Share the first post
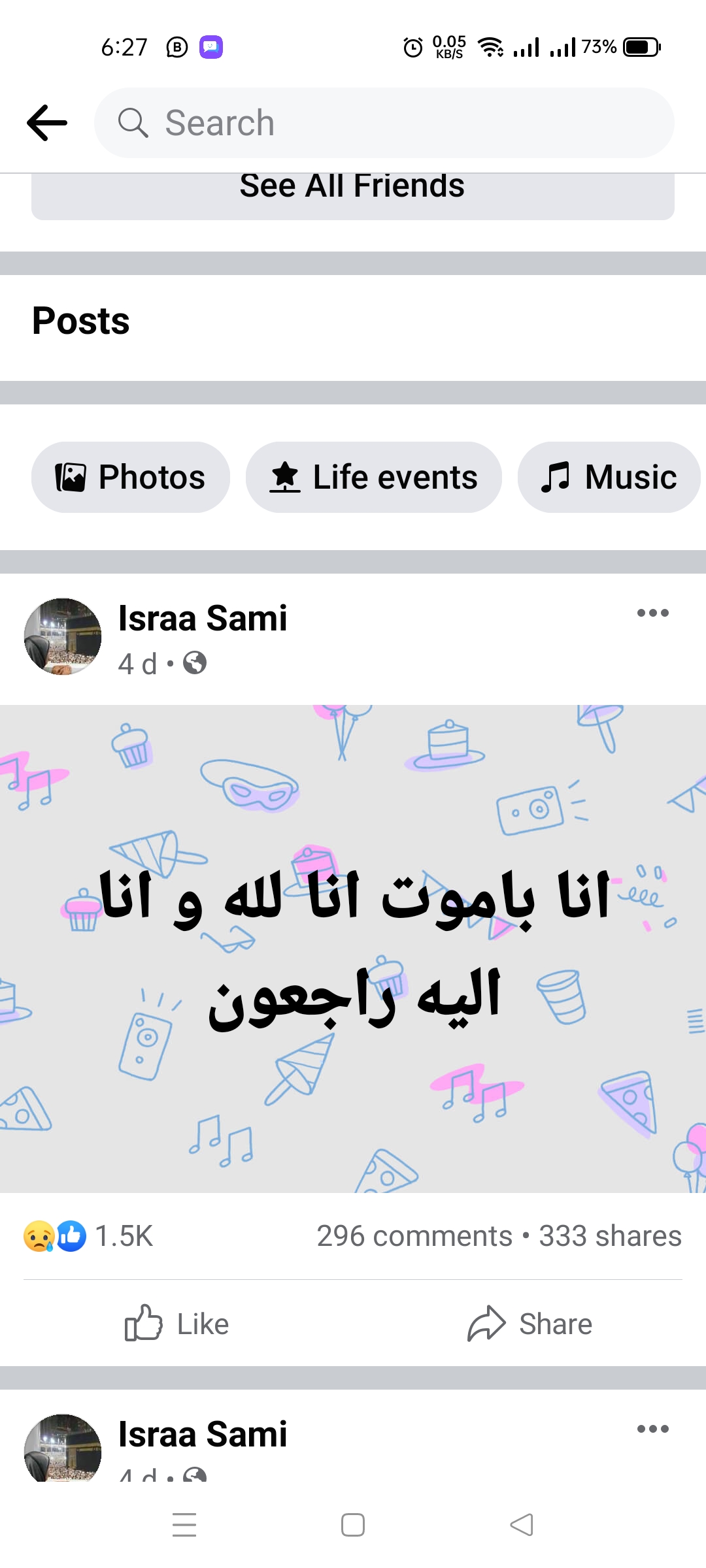Viewport: 706px width, 1568px height. (x=530, y=1324)
